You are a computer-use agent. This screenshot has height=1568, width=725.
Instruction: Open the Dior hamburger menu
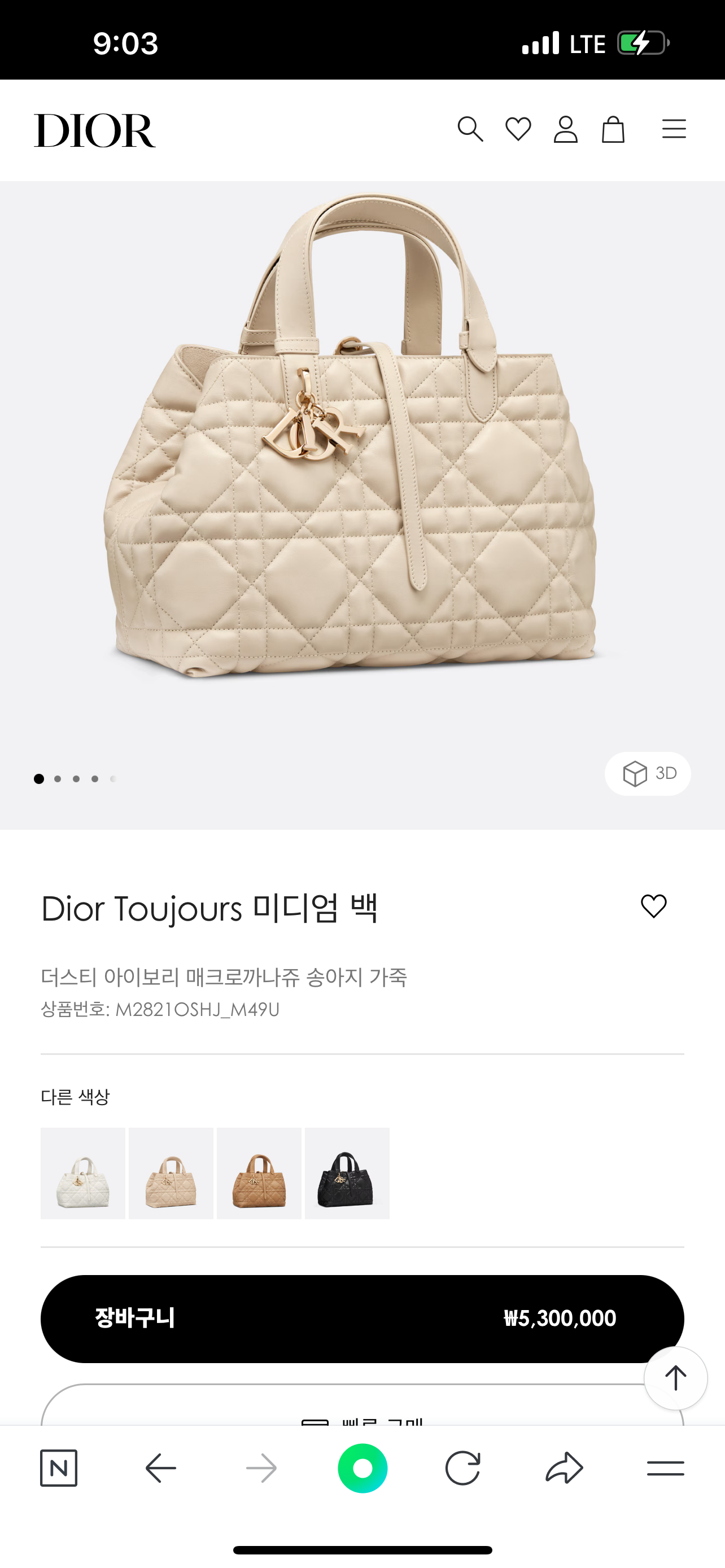tap(674, 129)
